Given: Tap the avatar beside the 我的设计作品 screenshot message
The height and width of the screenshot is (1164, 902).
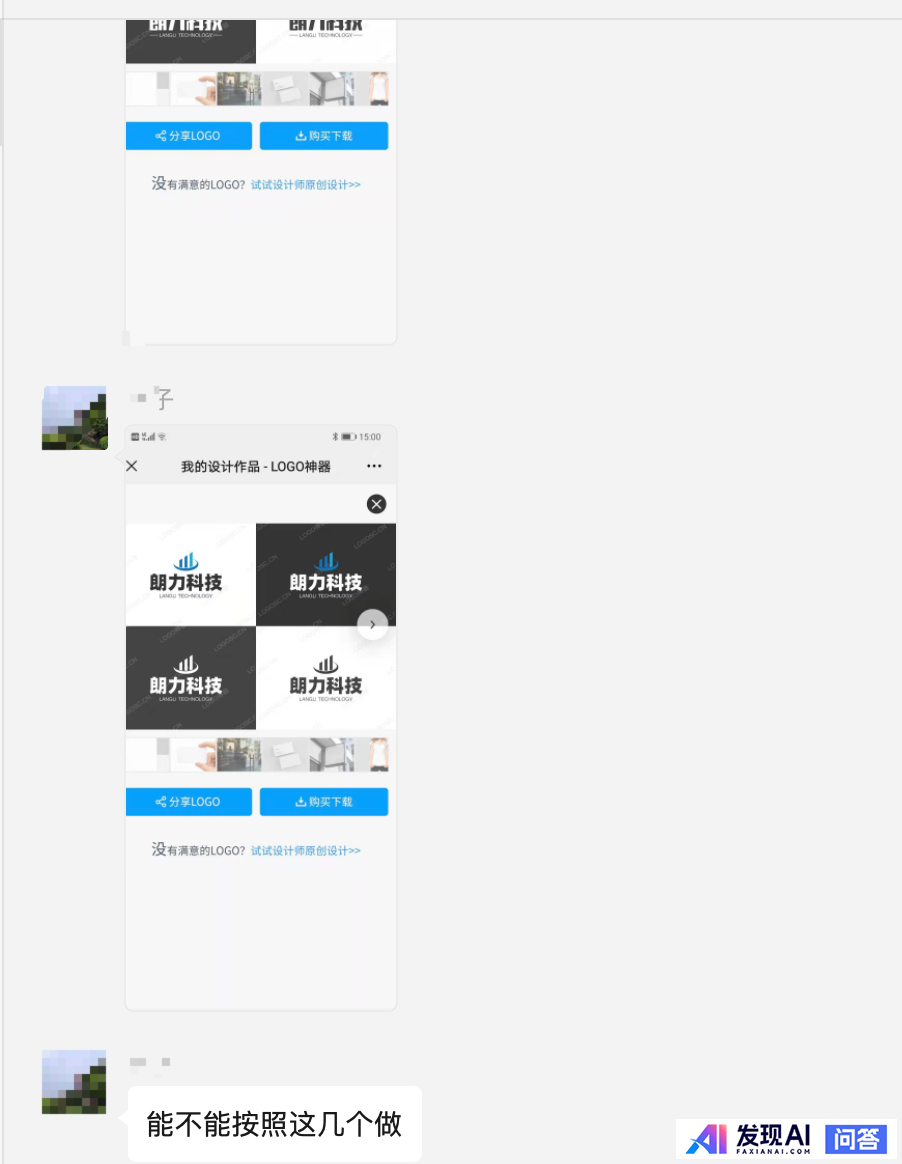Looking at the screenshot, I should 75,418.
